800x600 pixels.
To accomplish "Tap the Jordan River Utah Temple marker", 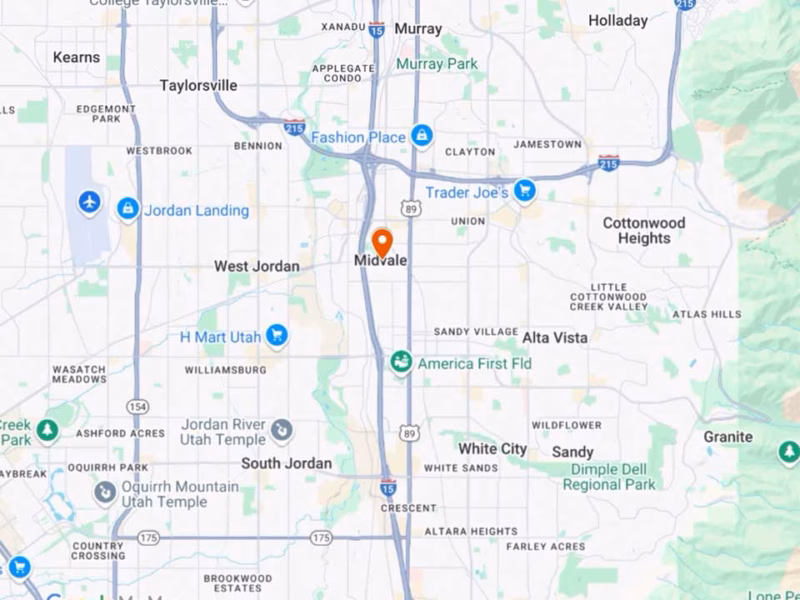I will coord(282,431).
